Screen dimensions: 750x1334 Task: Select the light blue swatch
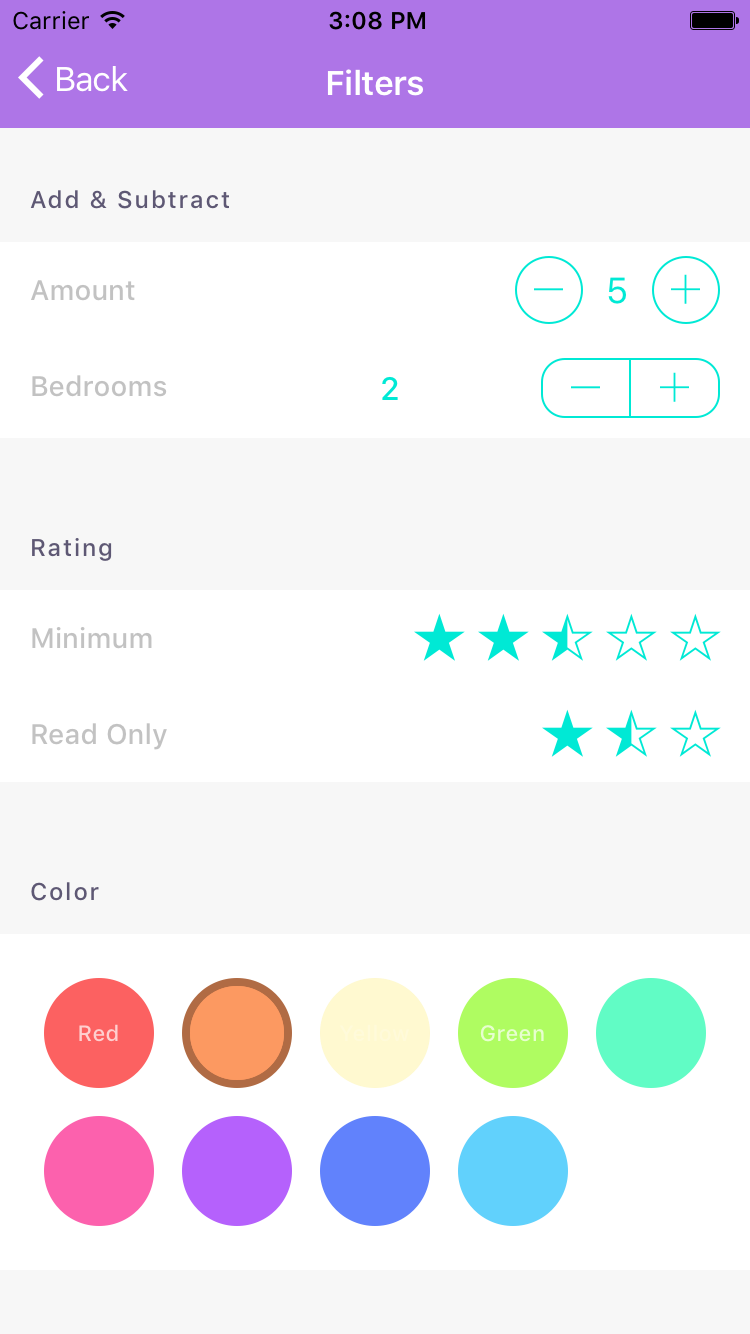pyautogui.click(x=513, y=1171)
